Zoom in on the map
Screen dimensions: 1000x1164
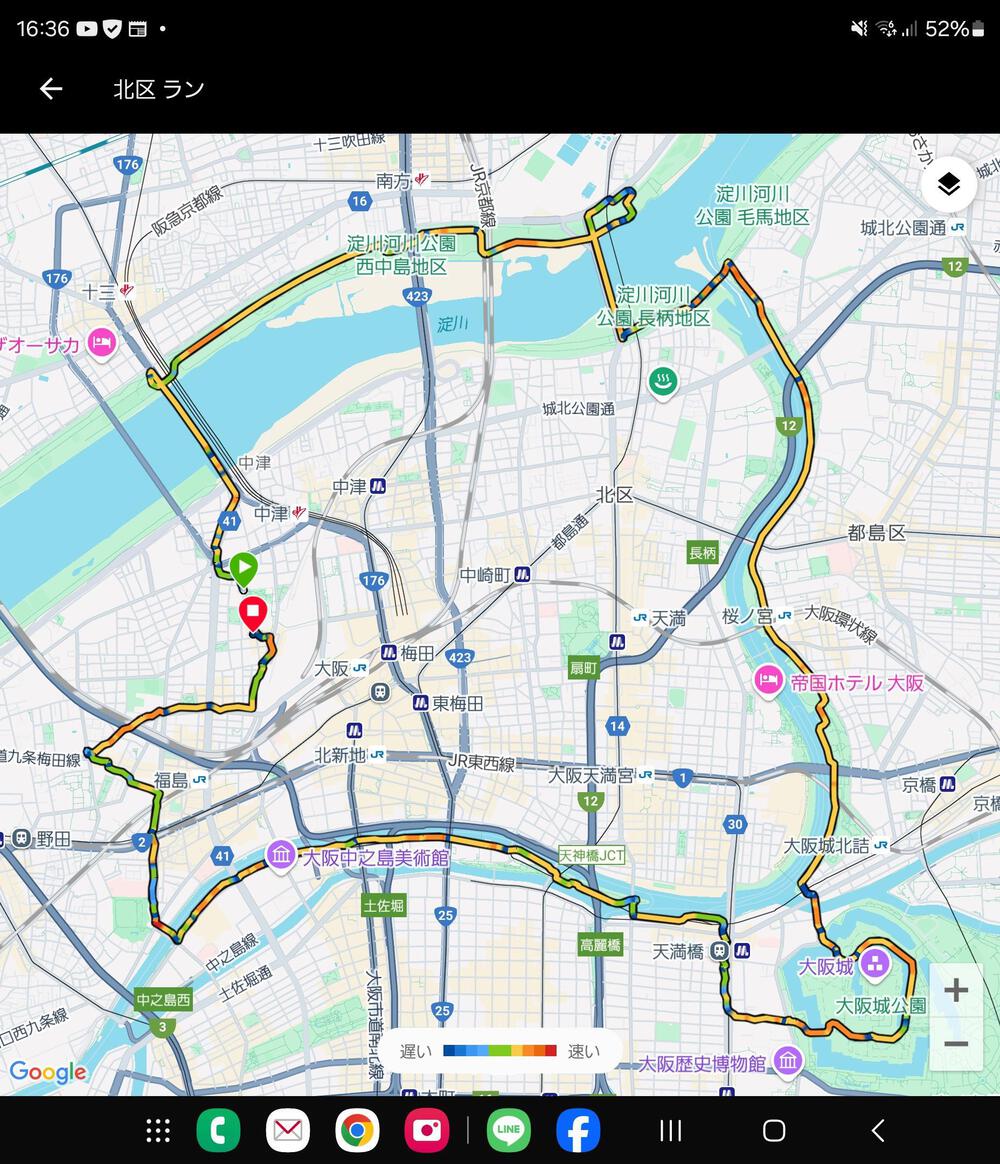coord(956,991)
